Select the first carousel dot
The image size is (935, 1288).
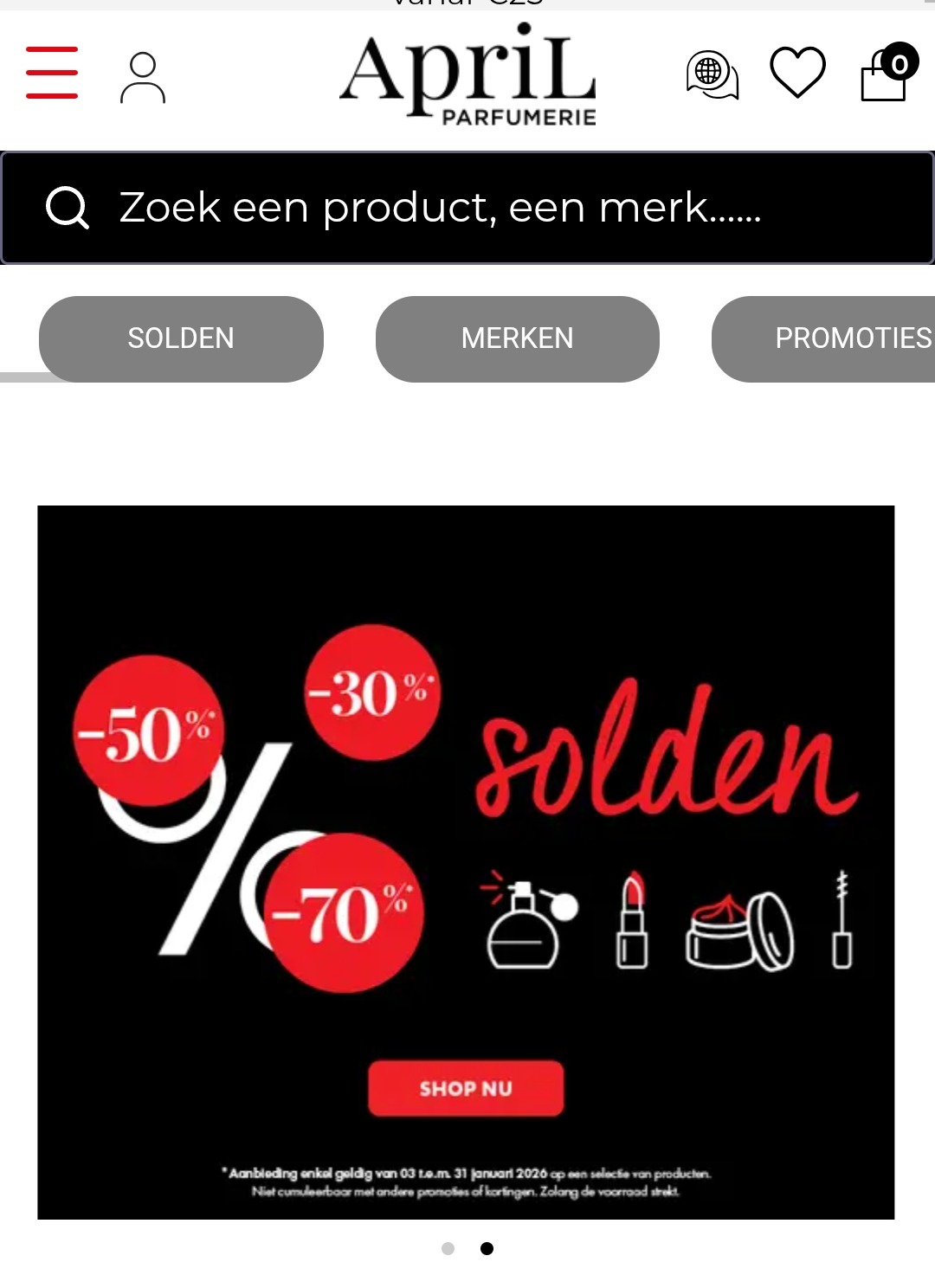point(448,1248)
